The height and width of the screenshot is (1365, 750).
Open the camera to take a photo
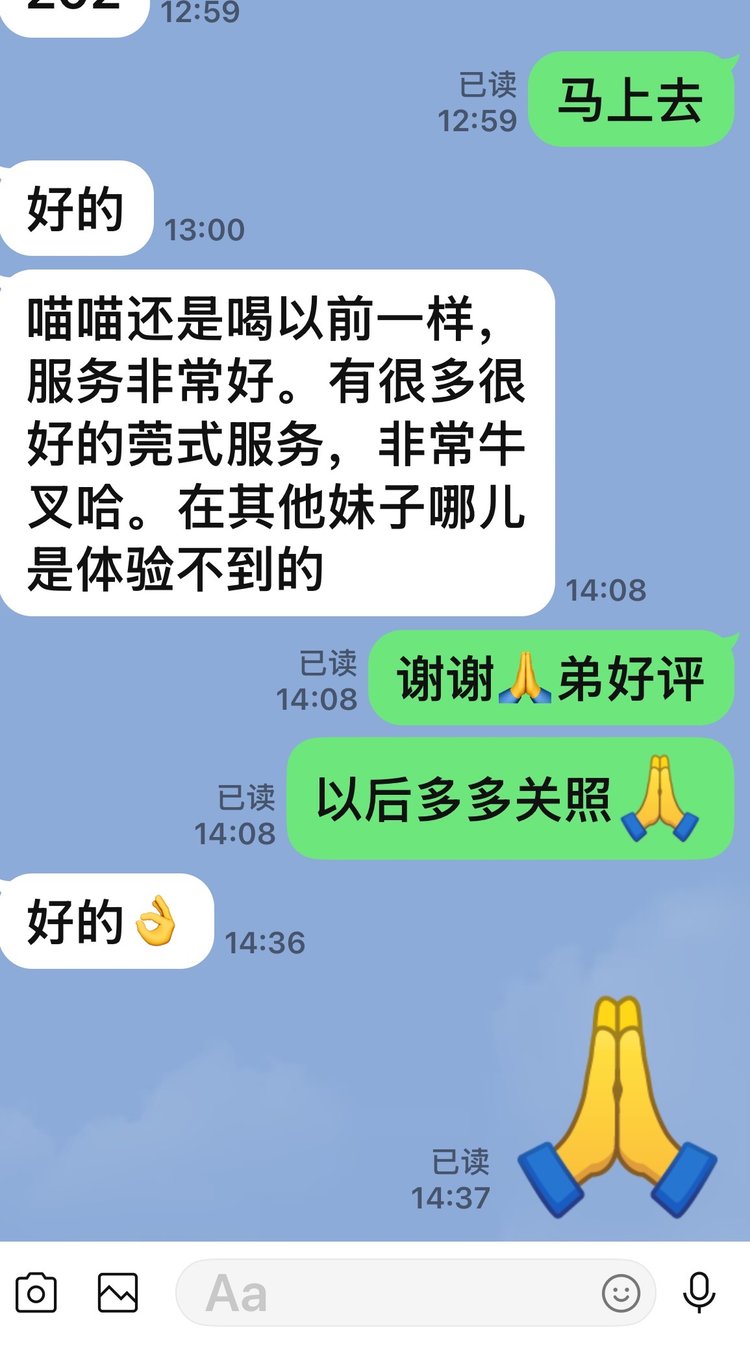[36, 1293]
